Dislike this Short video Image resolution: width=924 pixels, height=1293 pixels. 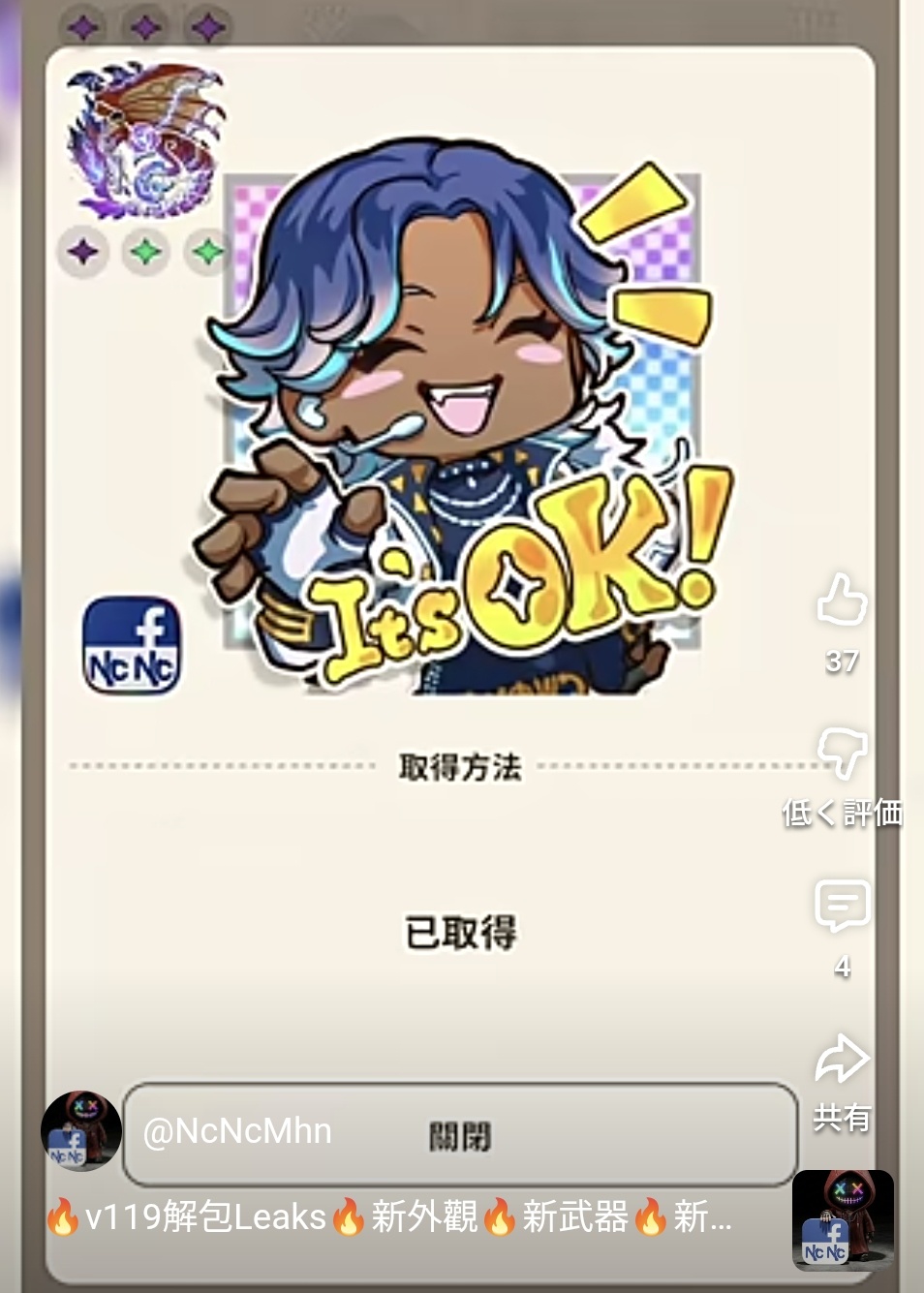pyautogui.click(x=841, y=753)
